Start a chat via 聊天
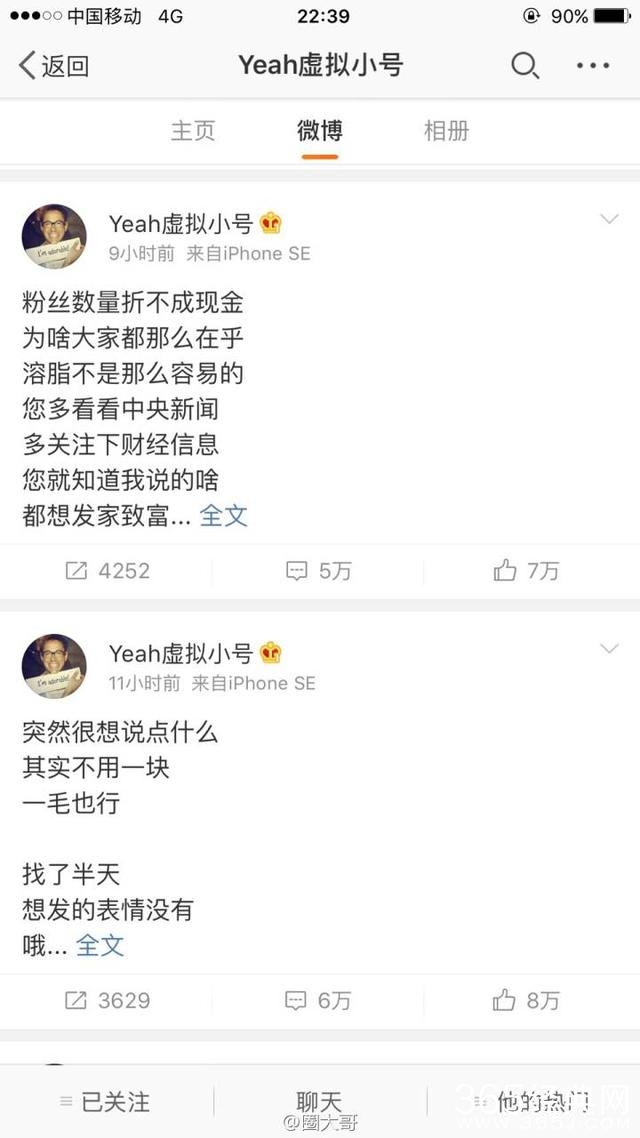 (320, 1102)
